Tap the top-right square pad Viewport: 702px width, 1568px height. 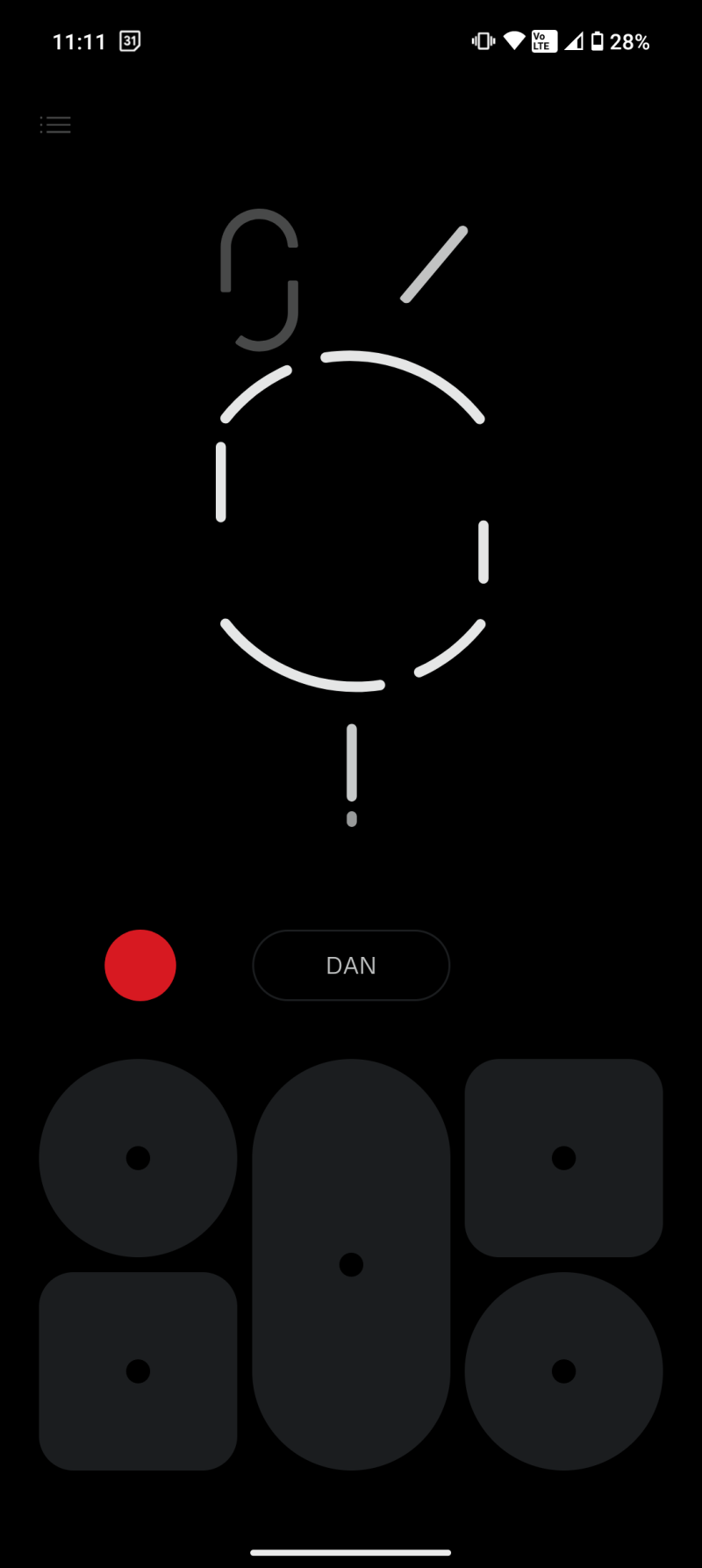[563, 1157]
